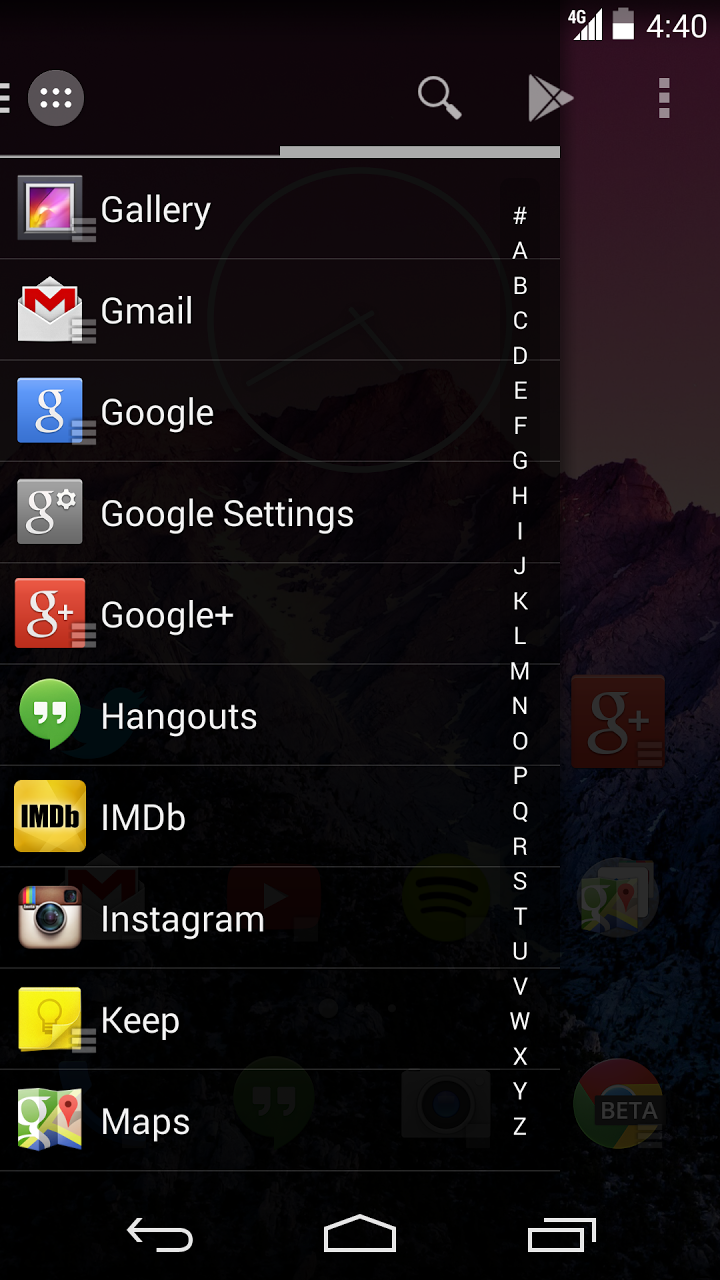The width and height of the screenshot is (720, 1280).
Task: Return to the home screen
Action: pos(360,1236)
